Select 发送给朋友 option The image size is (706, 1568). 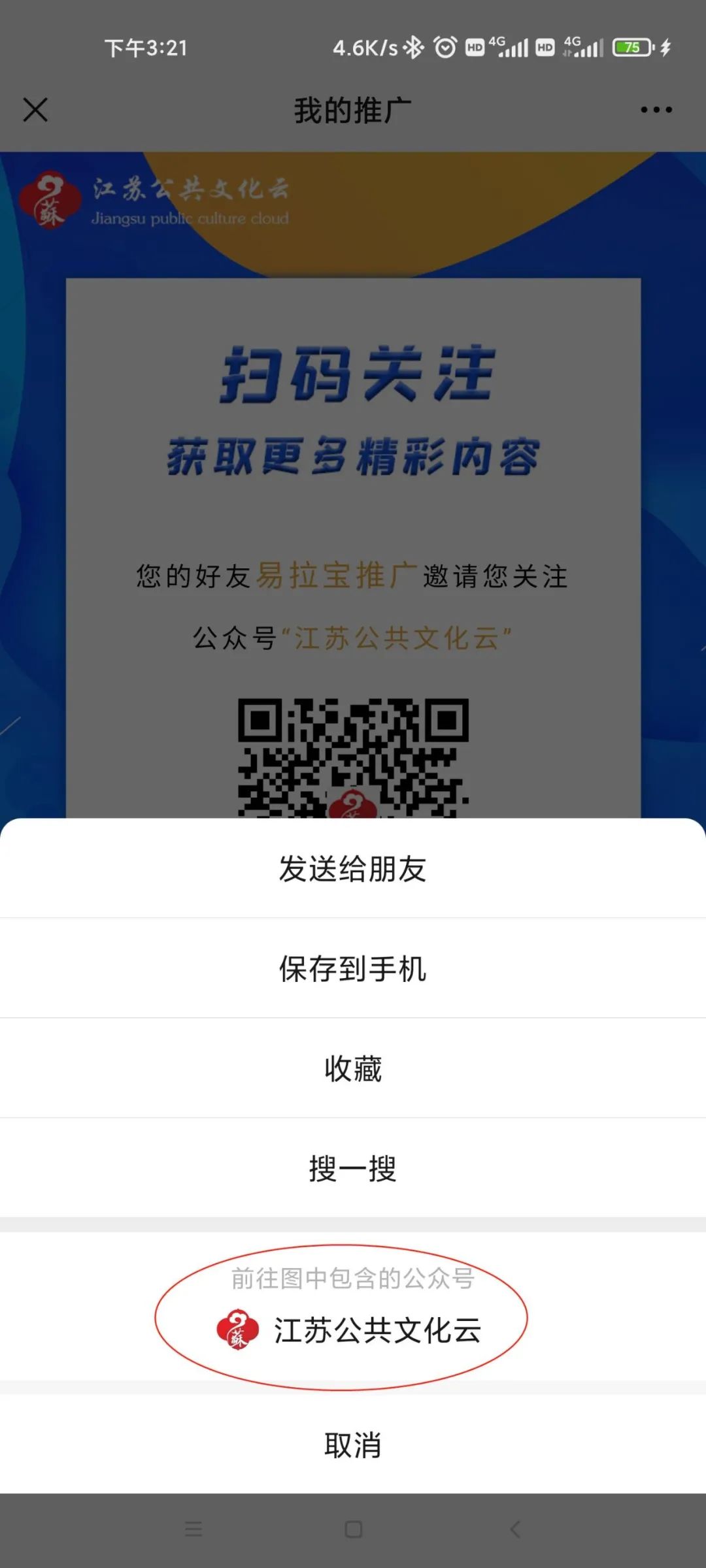tap(353, 869)
